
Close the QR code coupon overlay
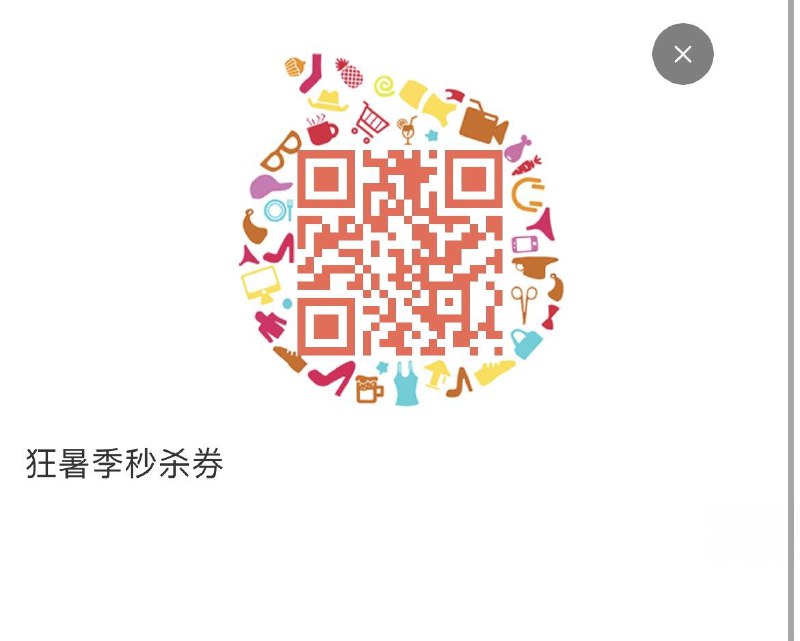pyautogui.click(x=682, y=54)
